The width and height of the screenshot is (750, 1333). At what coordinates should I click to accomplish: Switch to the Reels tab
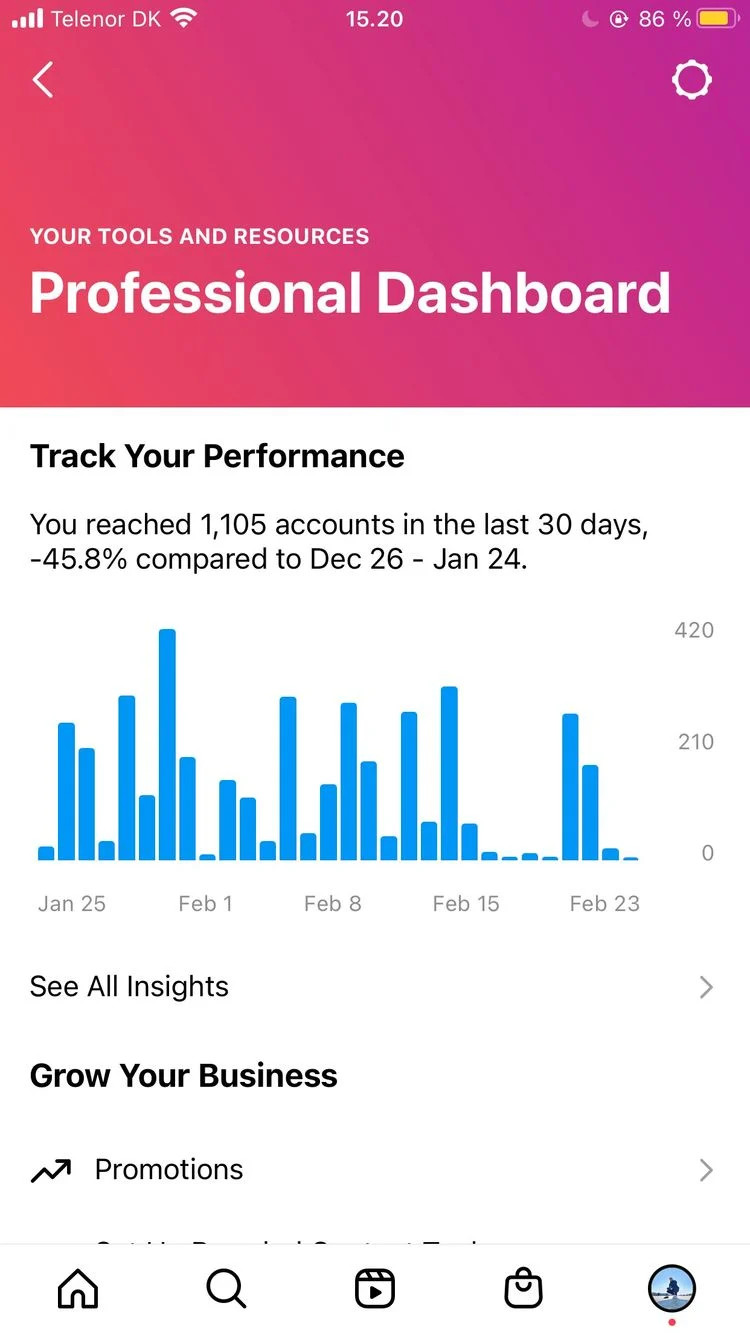(375, 1289)
